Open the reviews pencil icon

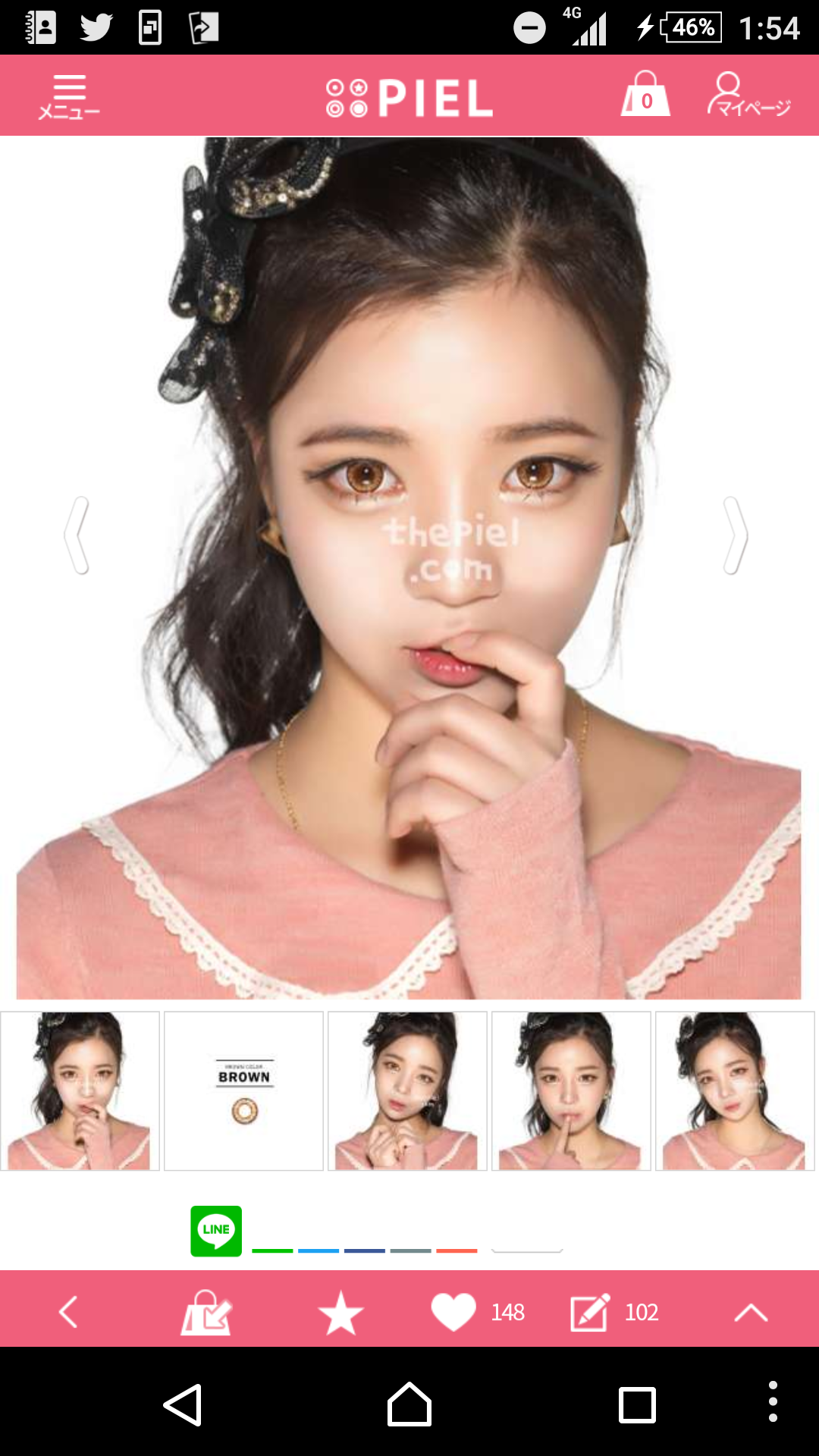pos(590,1312)
